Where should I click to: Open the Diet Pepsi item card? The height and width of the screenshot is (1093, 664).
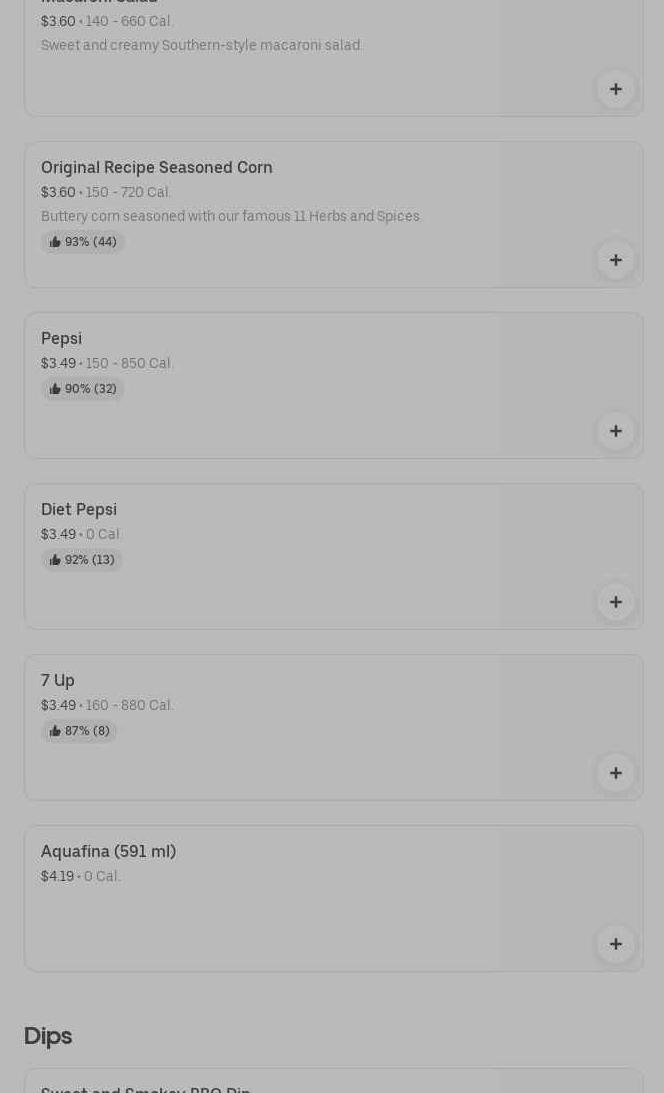tap(333, 556)
